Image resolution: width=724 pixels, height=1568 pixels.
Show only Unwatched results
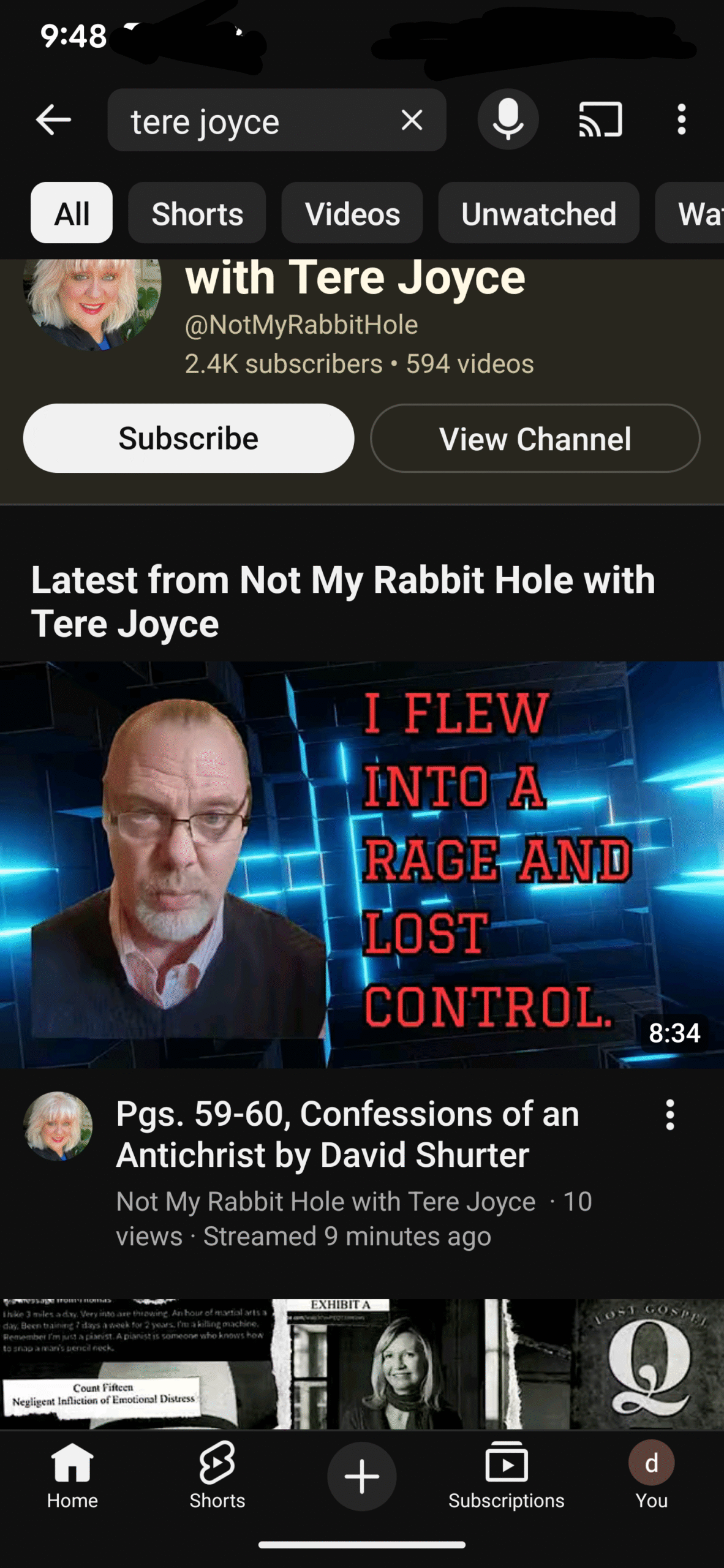tap(538, 213)
